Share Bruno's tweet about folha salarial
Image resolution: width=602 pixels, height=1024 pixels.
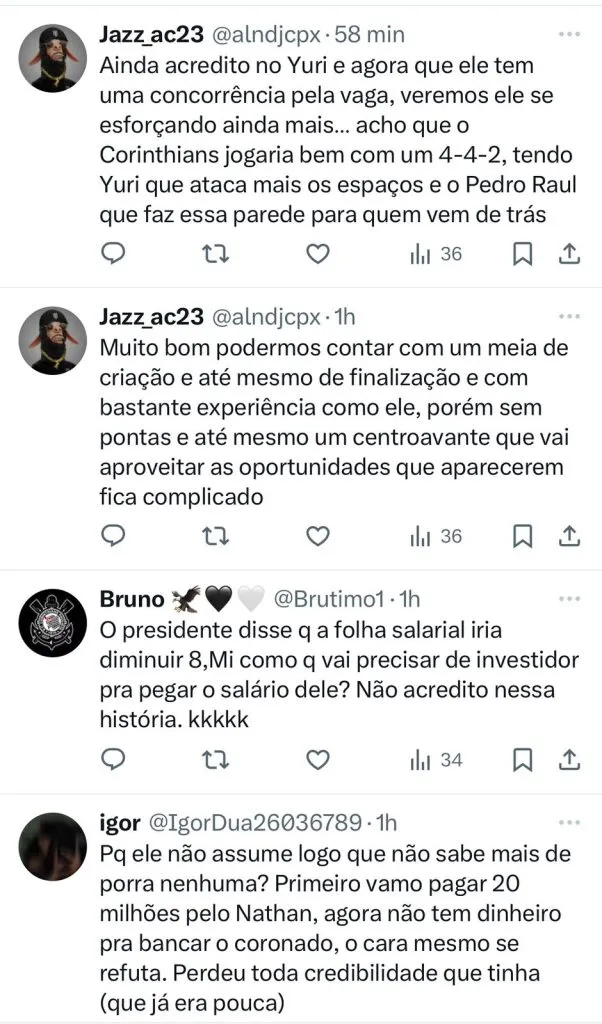click(569, 760)
